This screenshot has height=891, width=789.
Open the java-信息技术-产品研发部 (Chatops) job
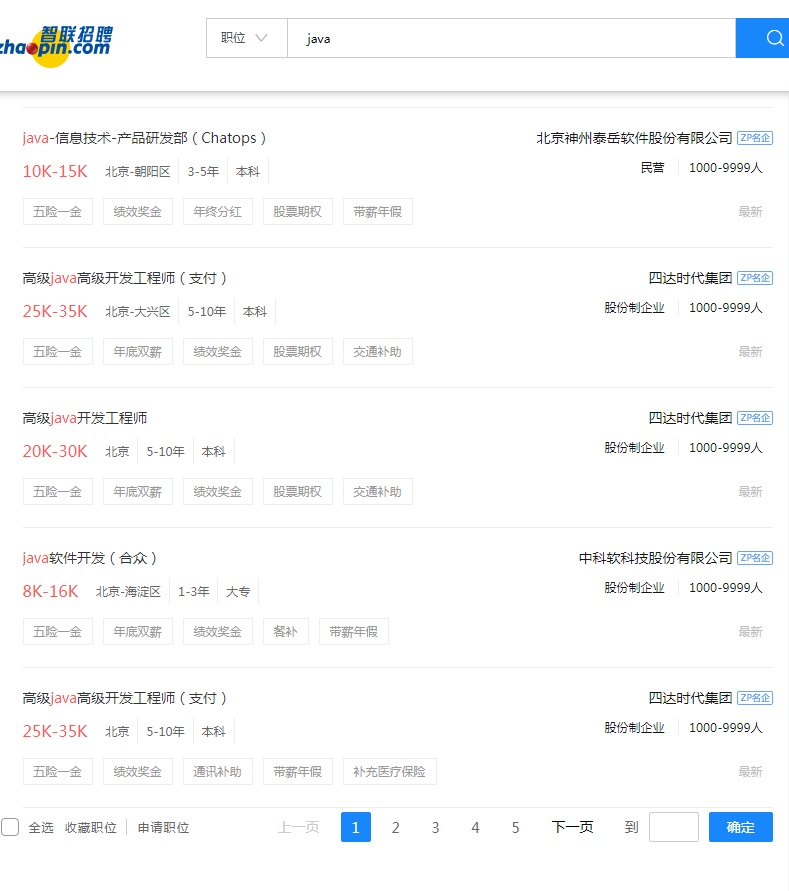(145, 138)
